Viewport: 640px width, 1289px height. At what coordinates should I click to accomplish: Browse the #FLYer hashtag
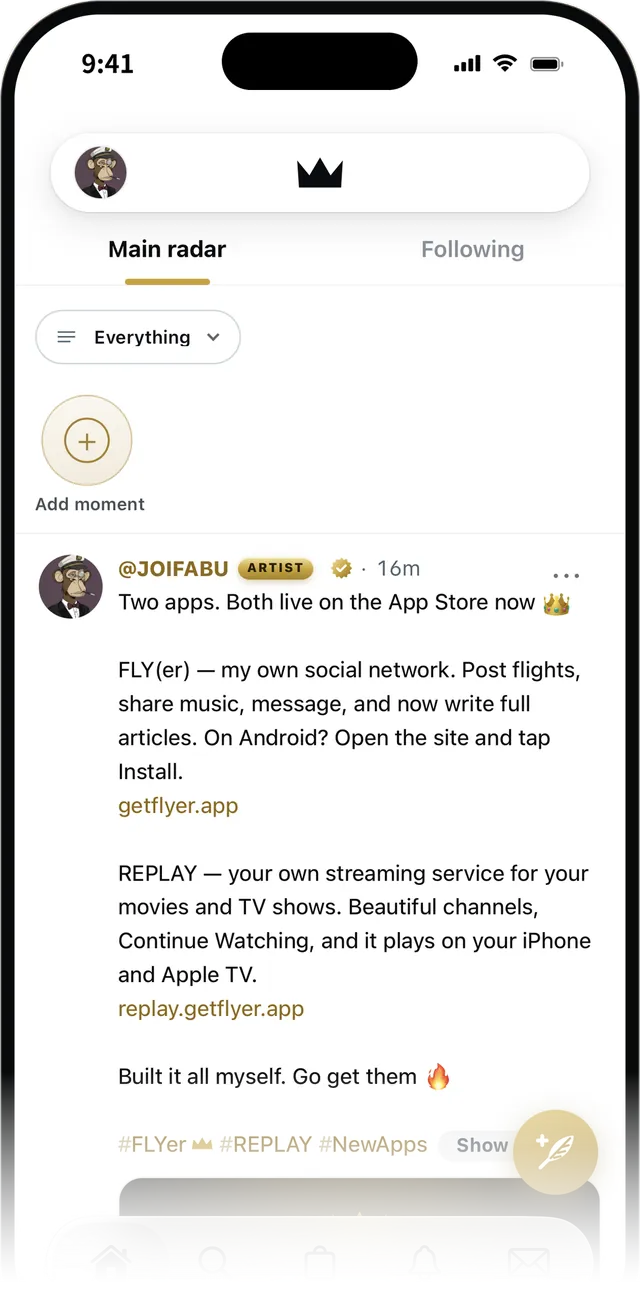[x=165, y=1144]
